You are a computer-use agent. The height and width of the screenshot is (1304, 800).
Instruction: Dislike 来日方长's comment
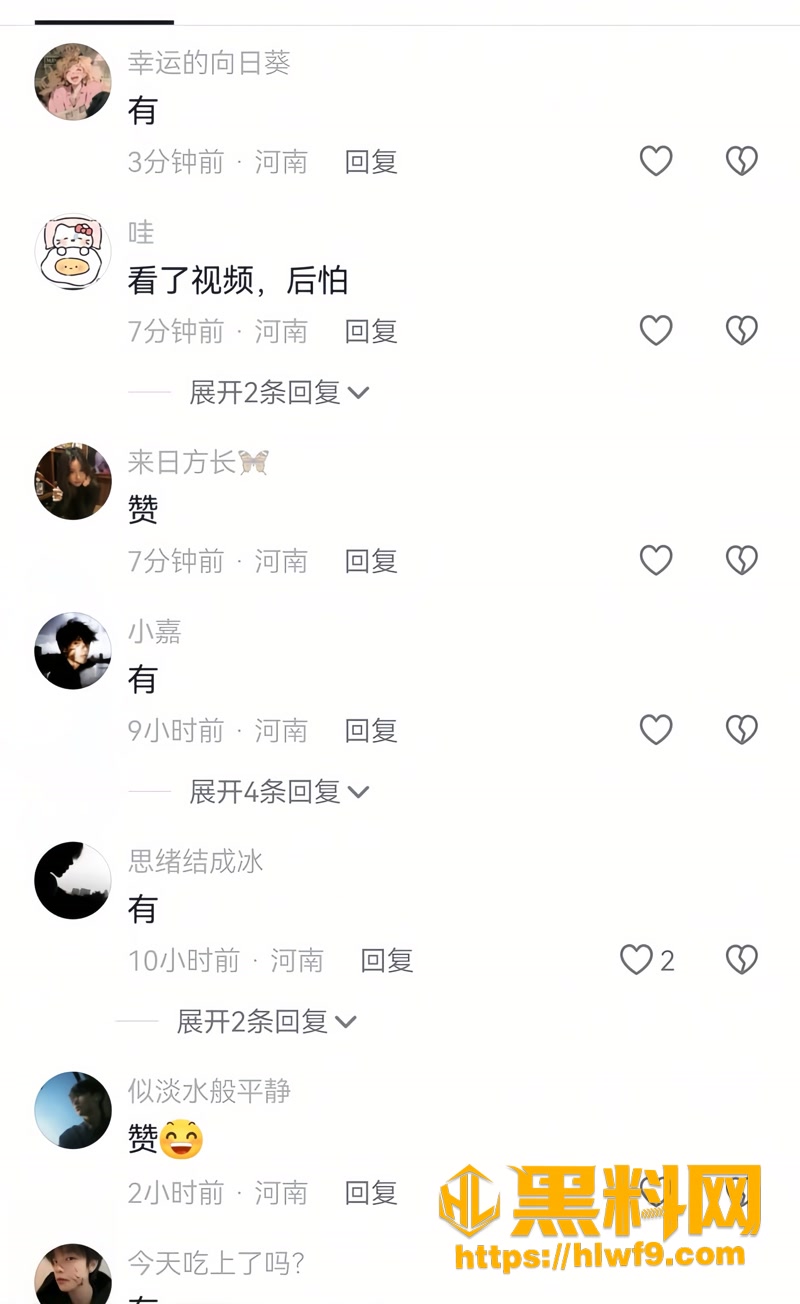(741, 560)
